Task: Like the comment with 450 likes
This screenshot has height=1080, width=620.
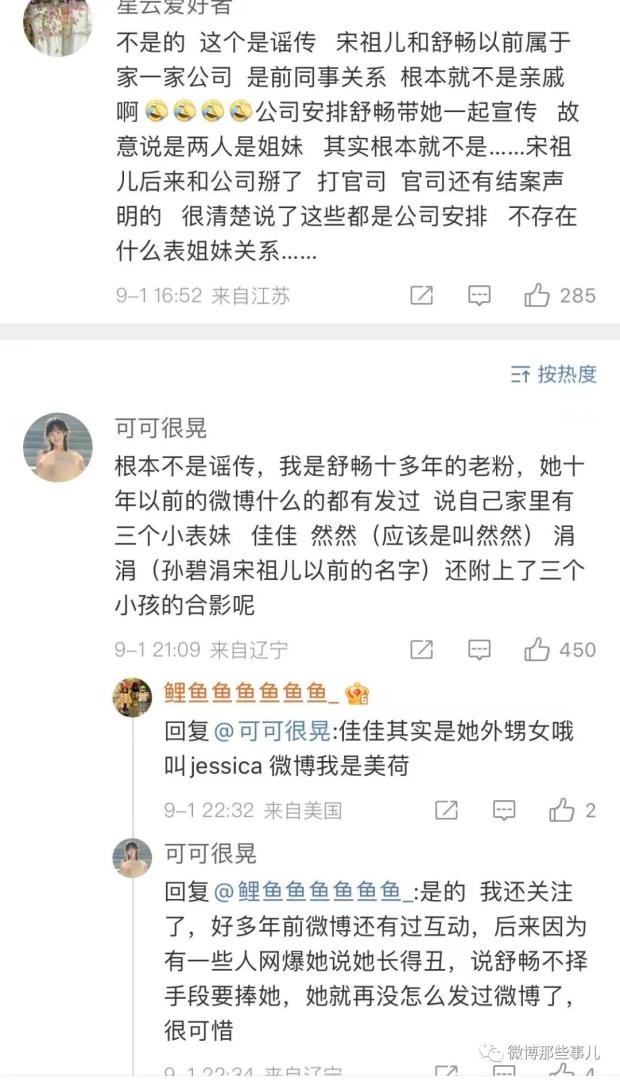Action: click(x=538, y=650)
